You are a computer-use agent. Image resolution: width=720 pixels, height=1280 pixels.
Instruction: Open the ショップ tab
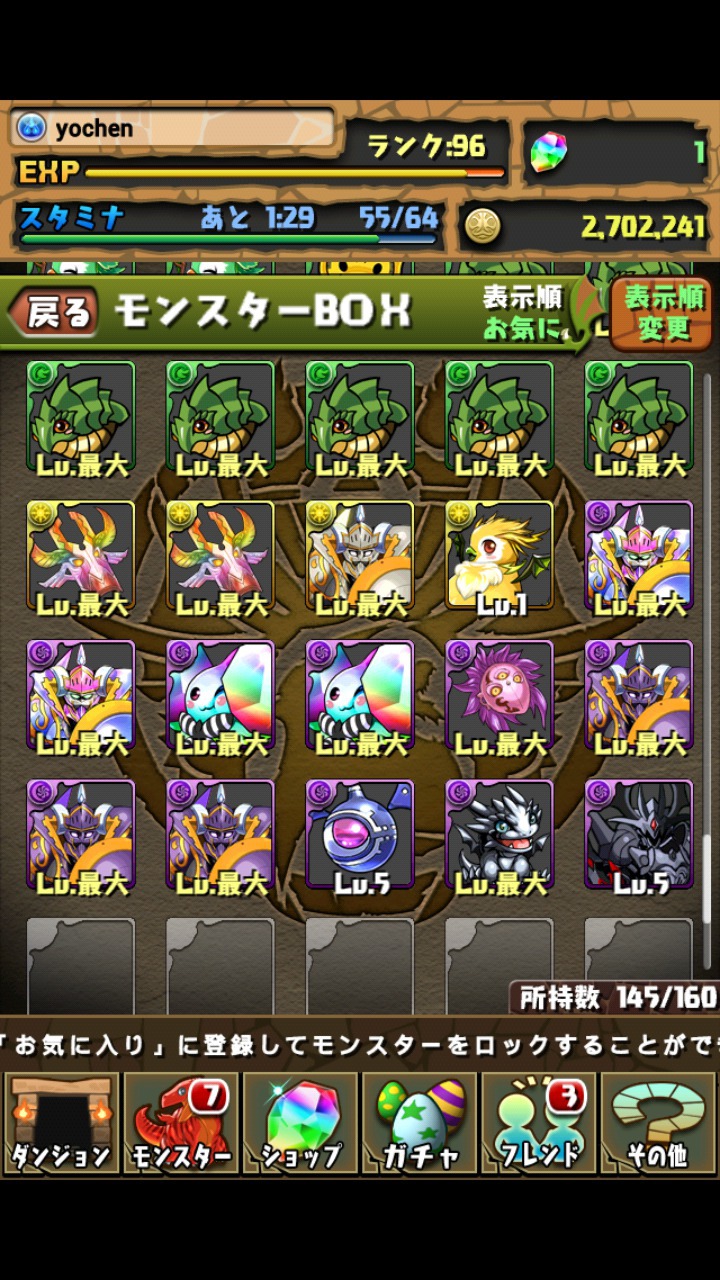point(300,1123)
